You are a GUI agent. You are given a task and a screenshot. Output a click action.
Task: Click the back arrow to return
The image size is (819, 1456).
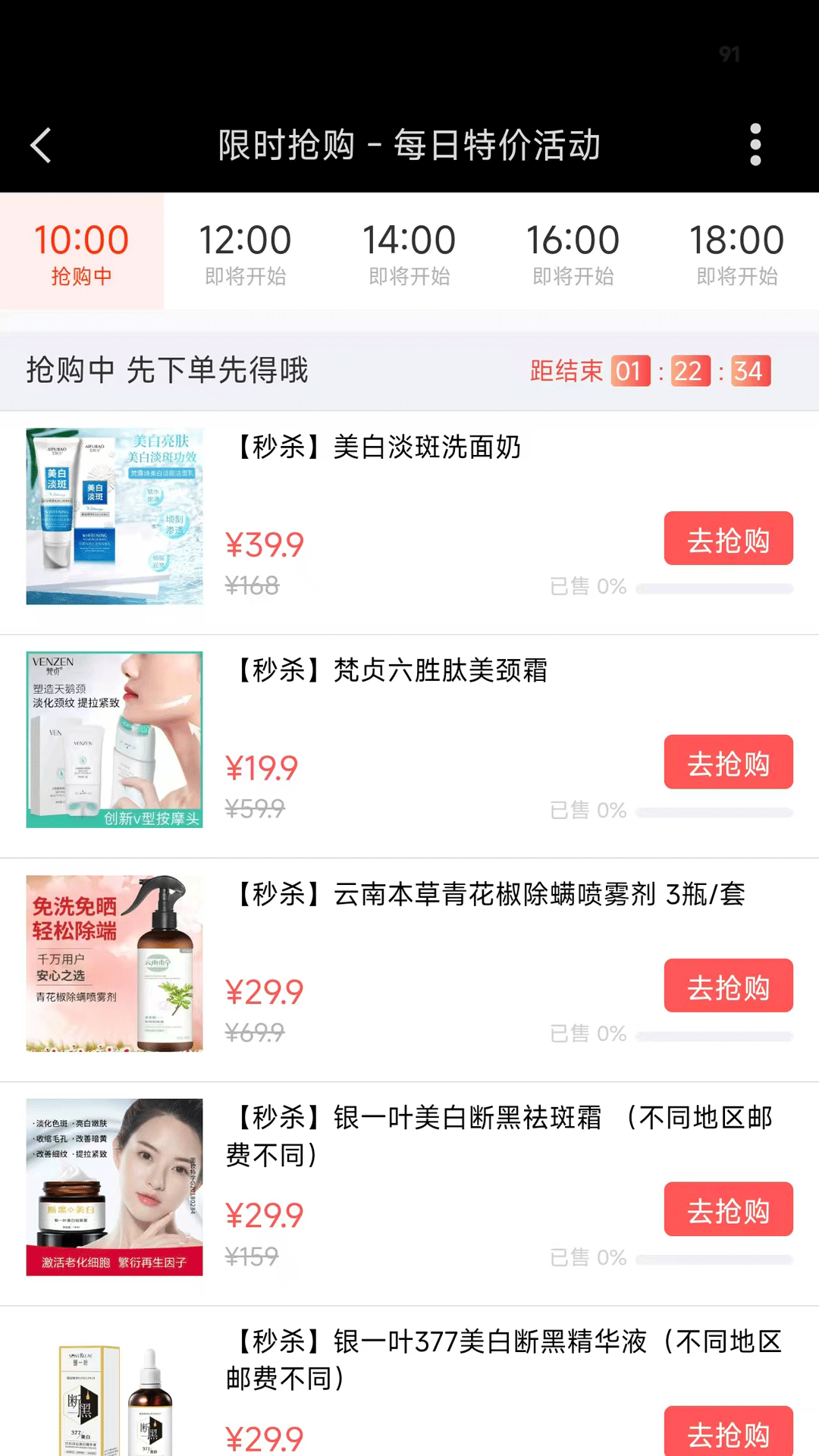[40, 146]
